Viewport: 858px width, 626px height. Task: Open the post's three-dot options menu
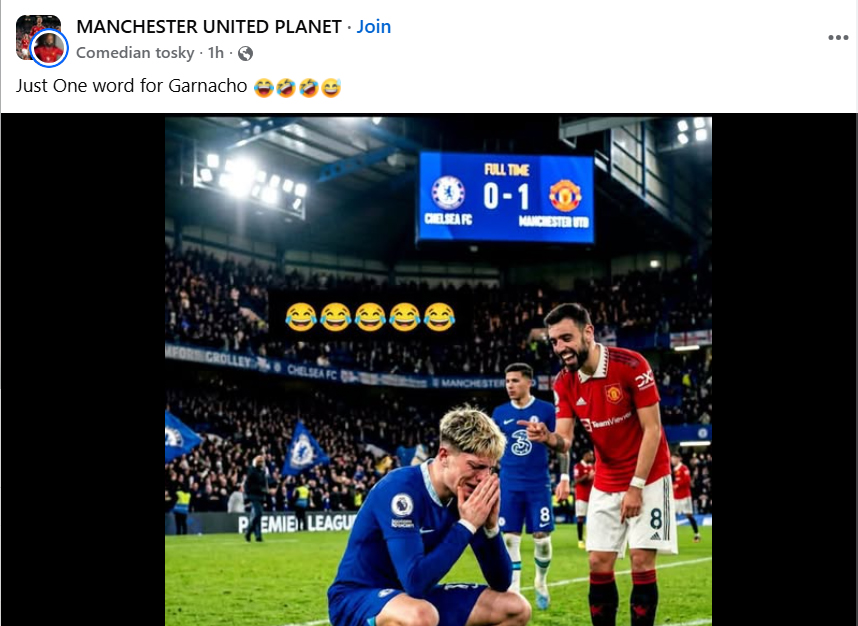[x=838, y=38]
